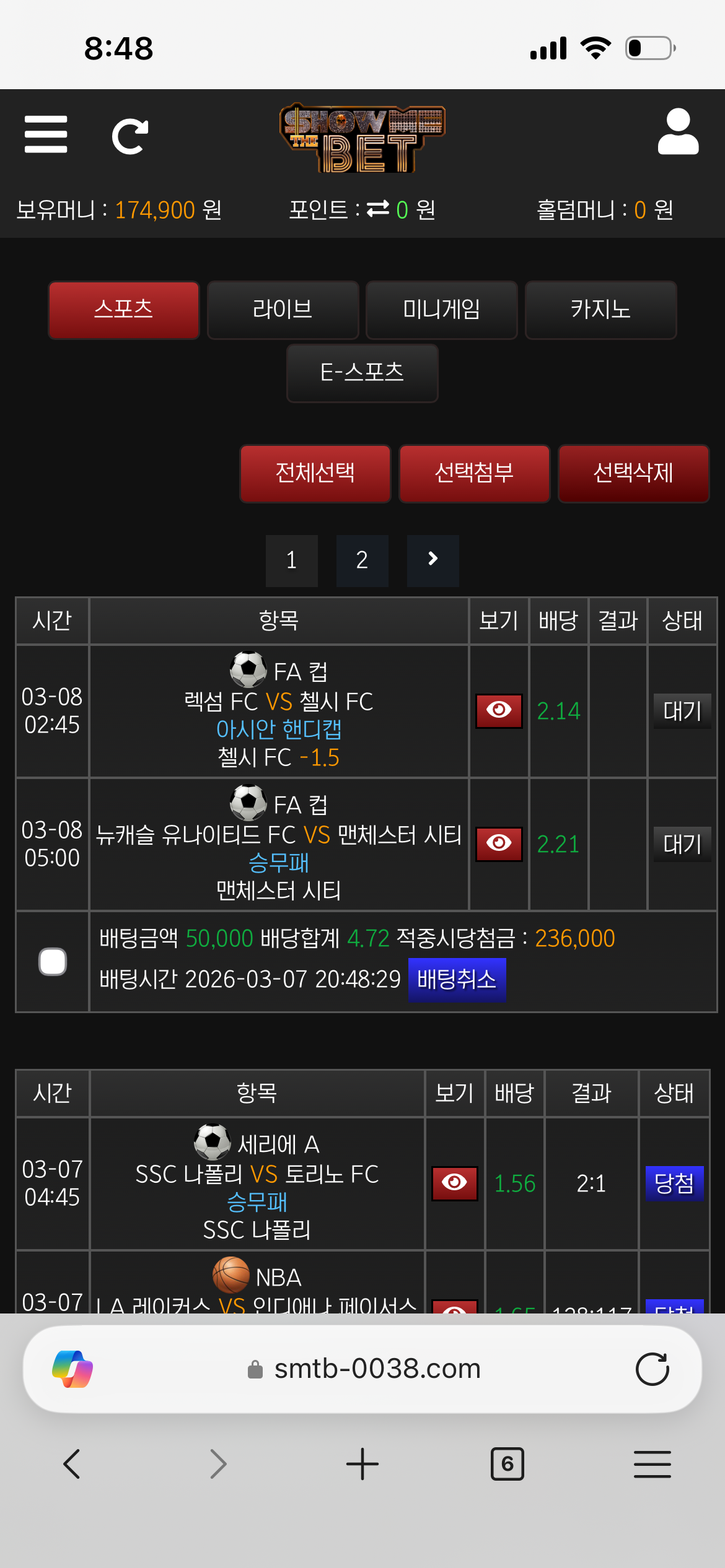Refresh balance with the reload icon
Image resolution: width=725 pixels, height=1568 pixels.
click(x=130, y=136)
